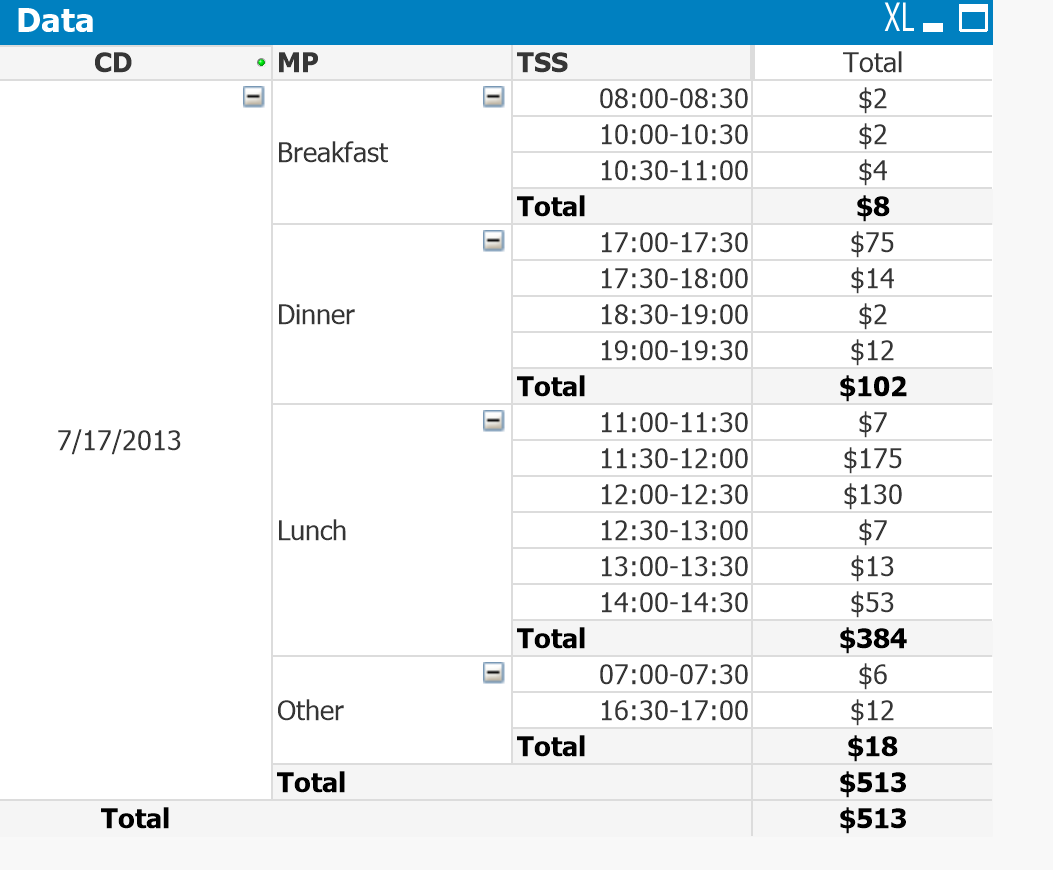Collapse the Dinner rows

tap(493, 241)
